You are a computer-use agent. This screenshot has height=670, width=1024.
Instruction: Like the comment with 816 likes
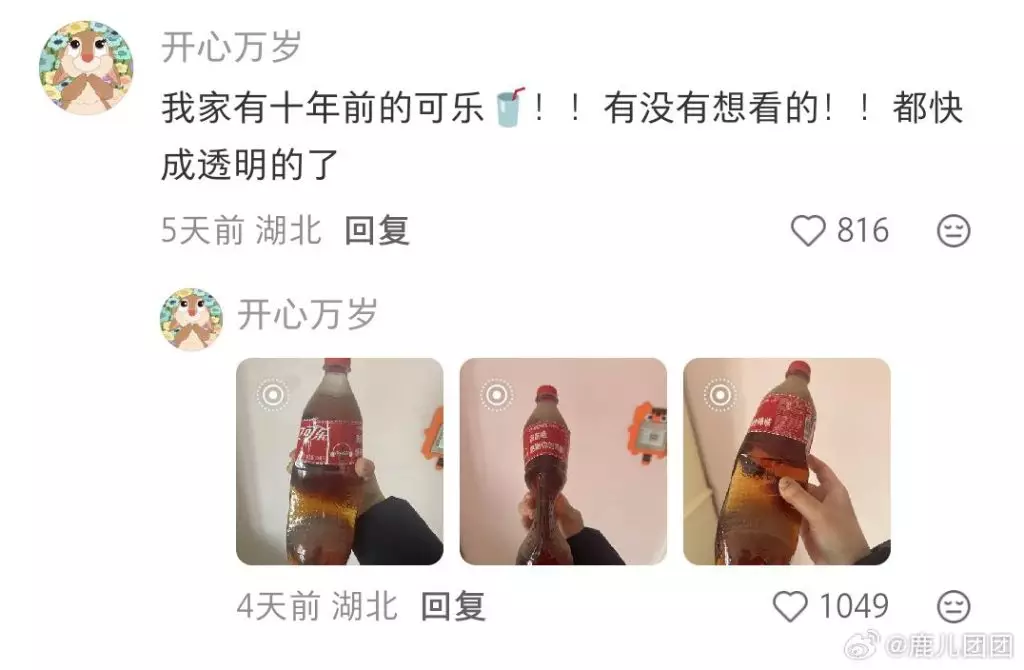(808, 231)
